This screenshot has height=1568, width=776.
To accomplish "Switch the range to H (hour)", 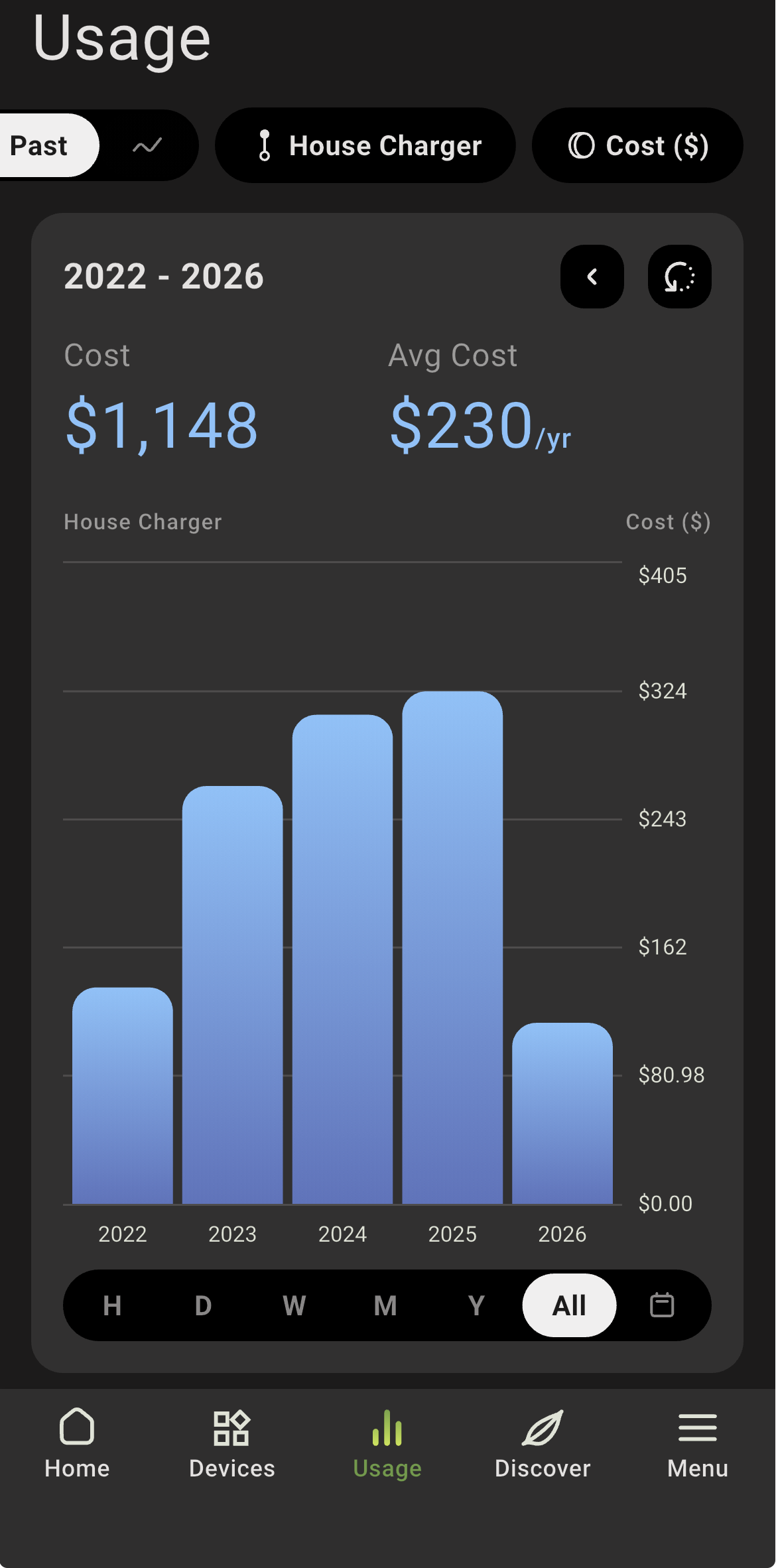I will click(x=112, y=1305).
